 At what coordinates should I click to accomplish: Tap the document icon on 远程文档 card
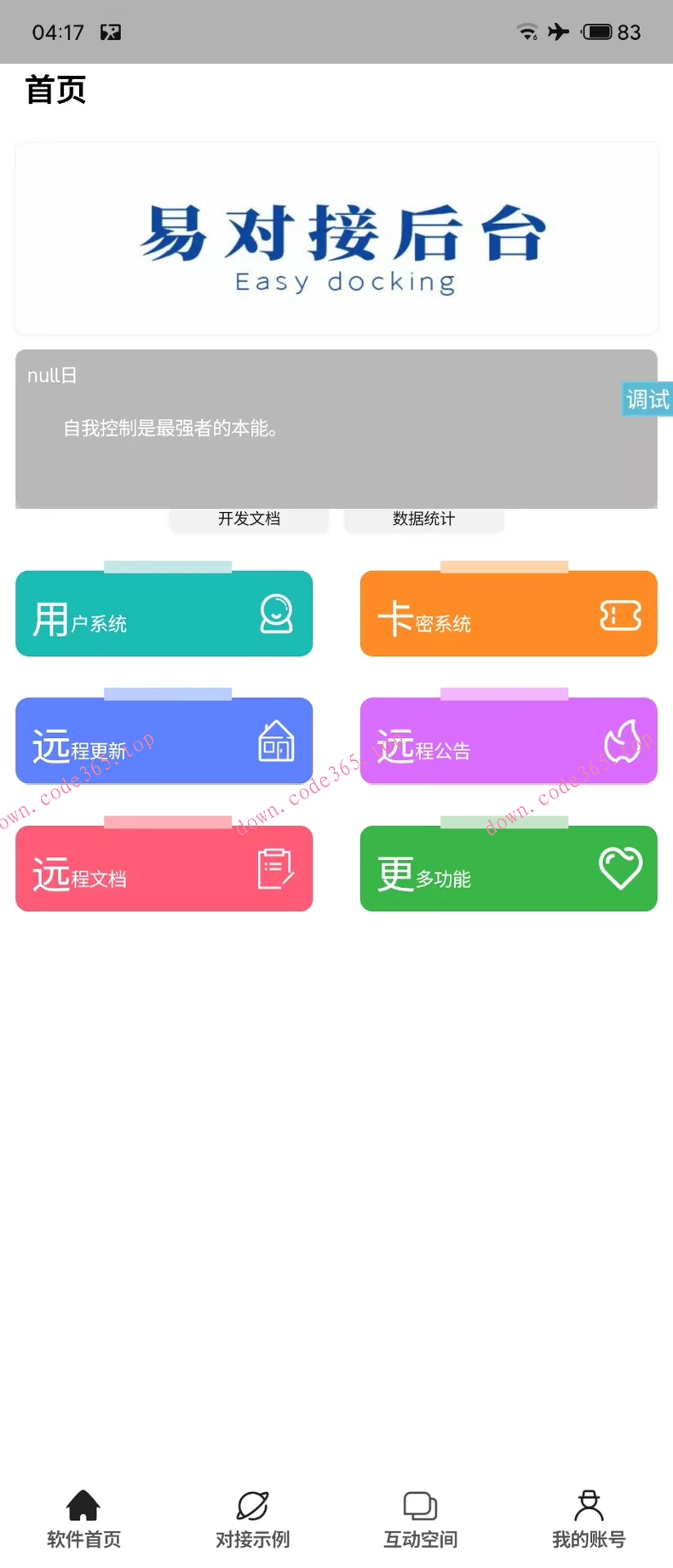273,868
